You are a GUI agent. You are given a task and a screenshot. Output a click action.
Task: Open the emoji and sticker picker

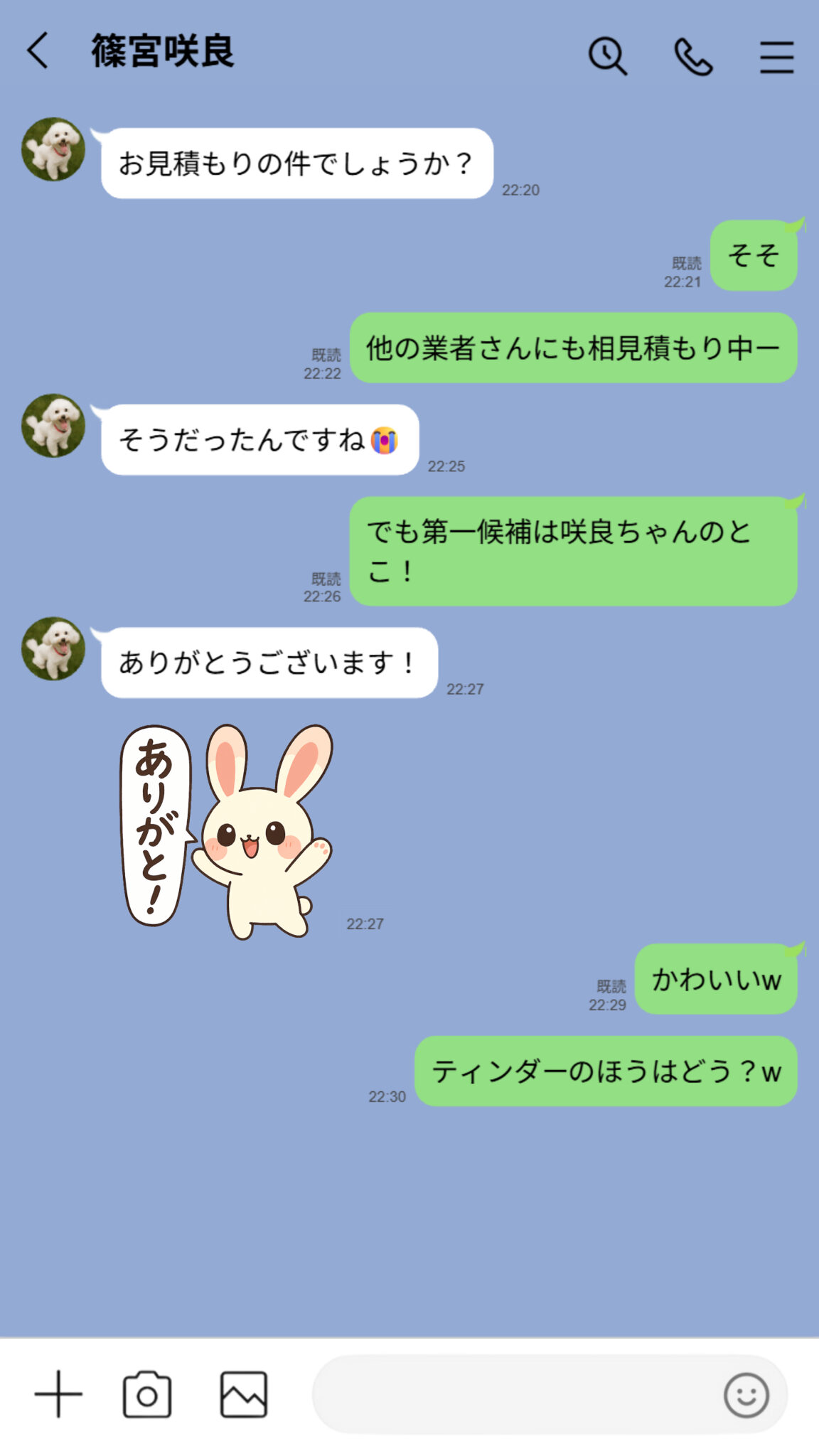click(x=746, y=1395)
